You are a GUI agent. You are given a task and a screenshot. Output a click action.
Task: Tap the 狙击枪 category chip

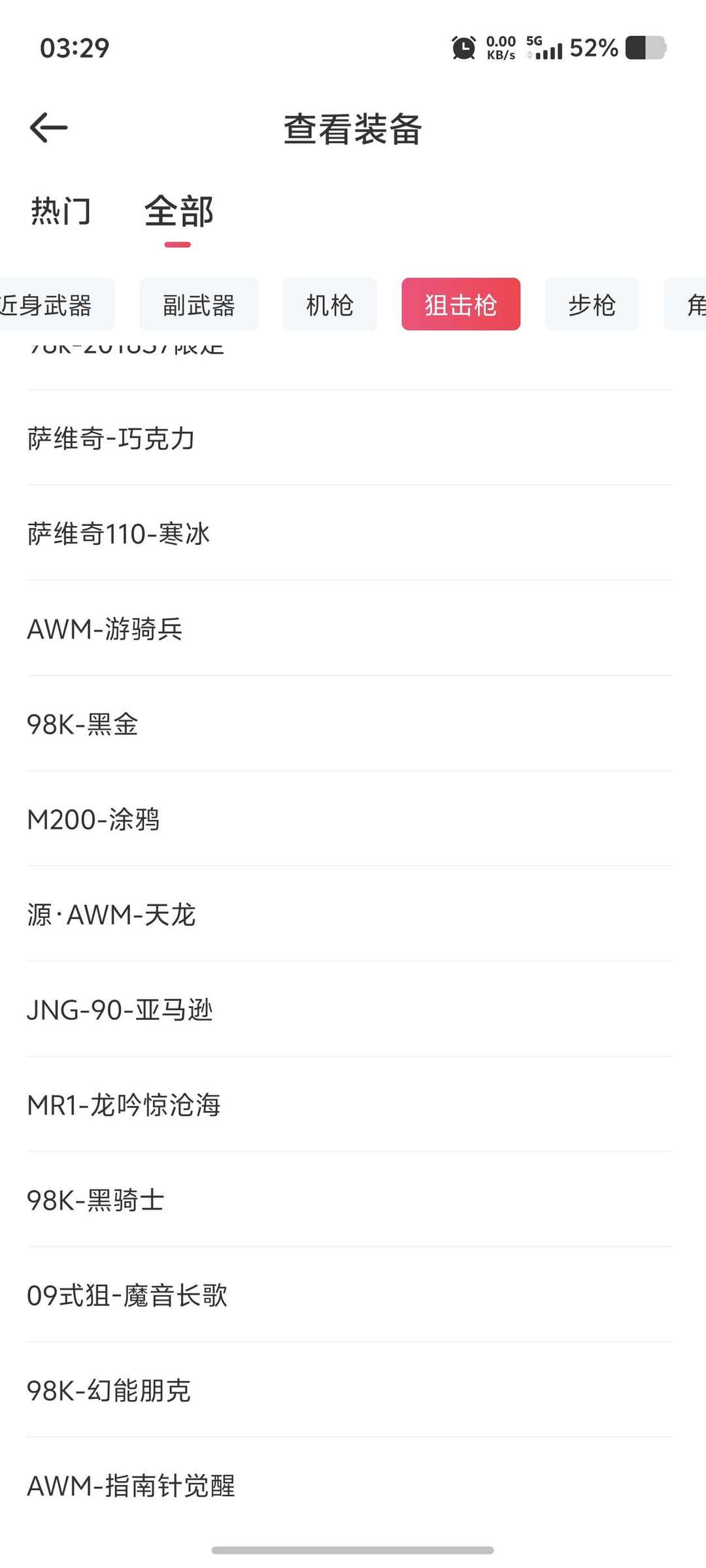(461, 304)
